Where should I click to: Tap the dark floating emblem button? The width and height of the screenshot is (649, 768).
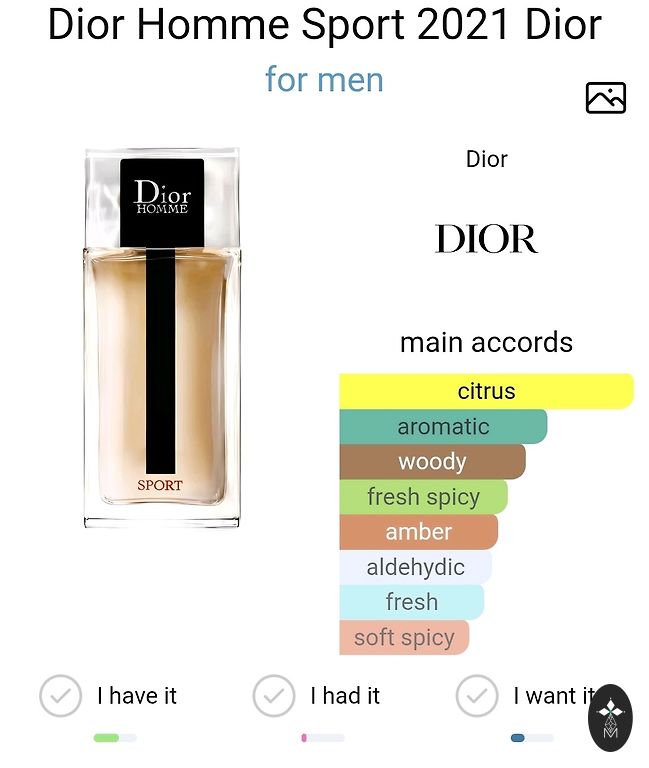click(610, 718)
